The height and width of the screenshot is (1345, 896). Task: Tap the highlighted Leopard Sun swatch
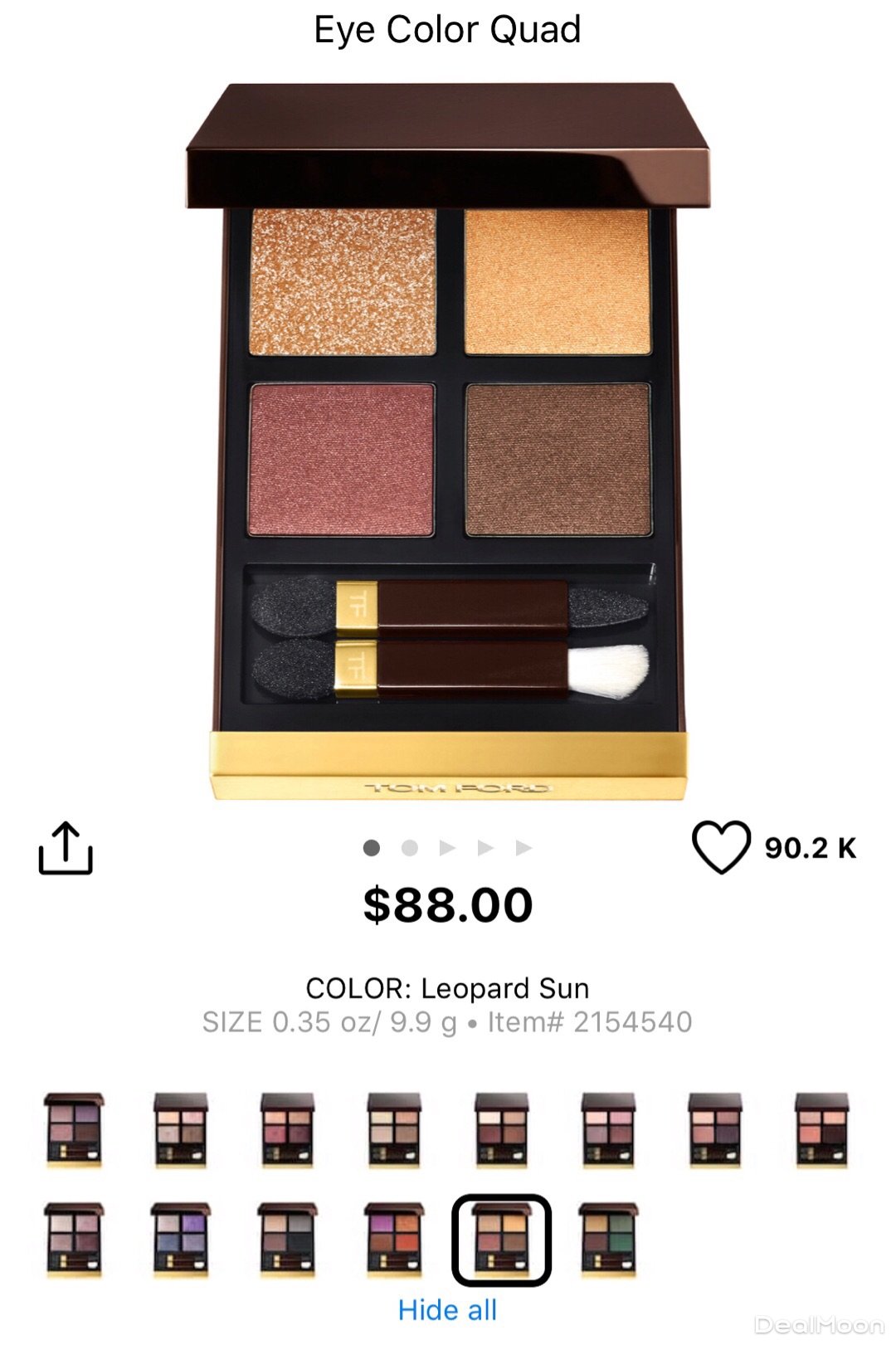click(x=501, y=1239)
